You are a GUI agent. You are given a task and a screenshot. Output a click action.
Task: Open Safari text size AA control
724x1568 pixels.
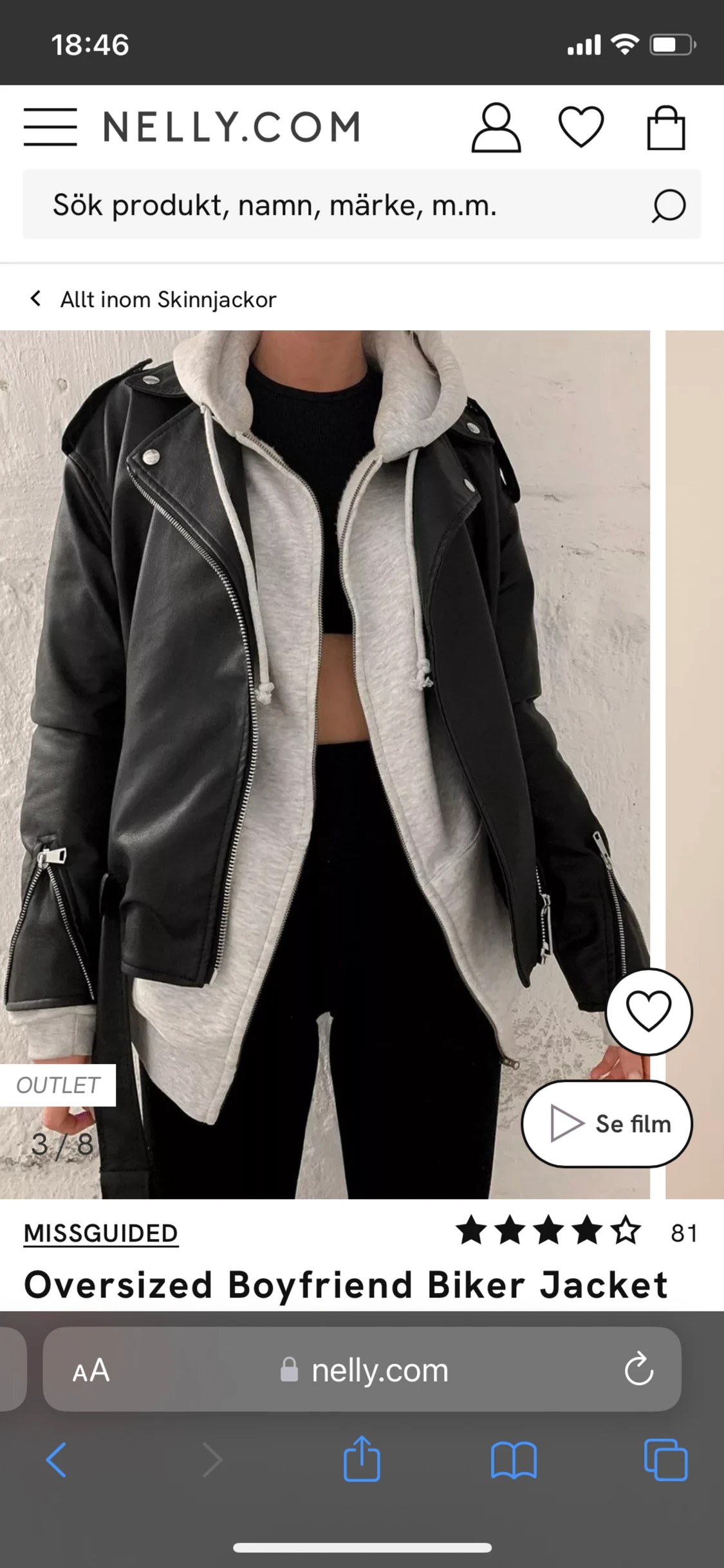tap(90, 1370)
